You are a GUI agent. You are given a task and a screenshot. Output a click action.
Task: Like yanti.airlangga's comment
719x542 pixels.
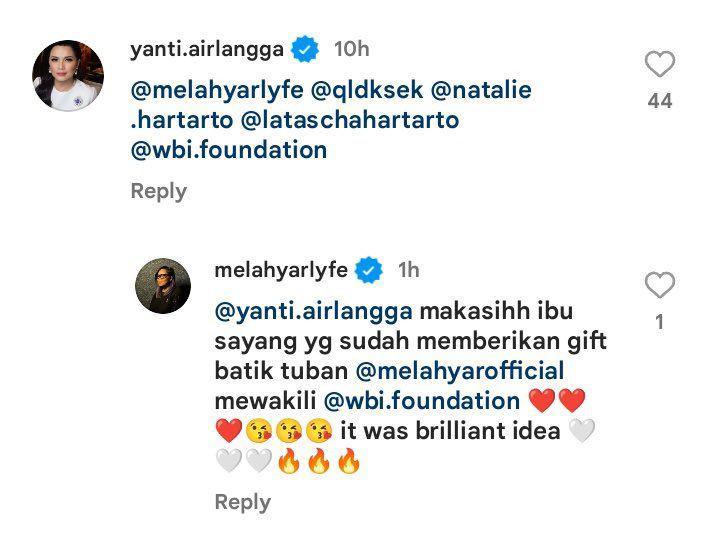(659, 66)
